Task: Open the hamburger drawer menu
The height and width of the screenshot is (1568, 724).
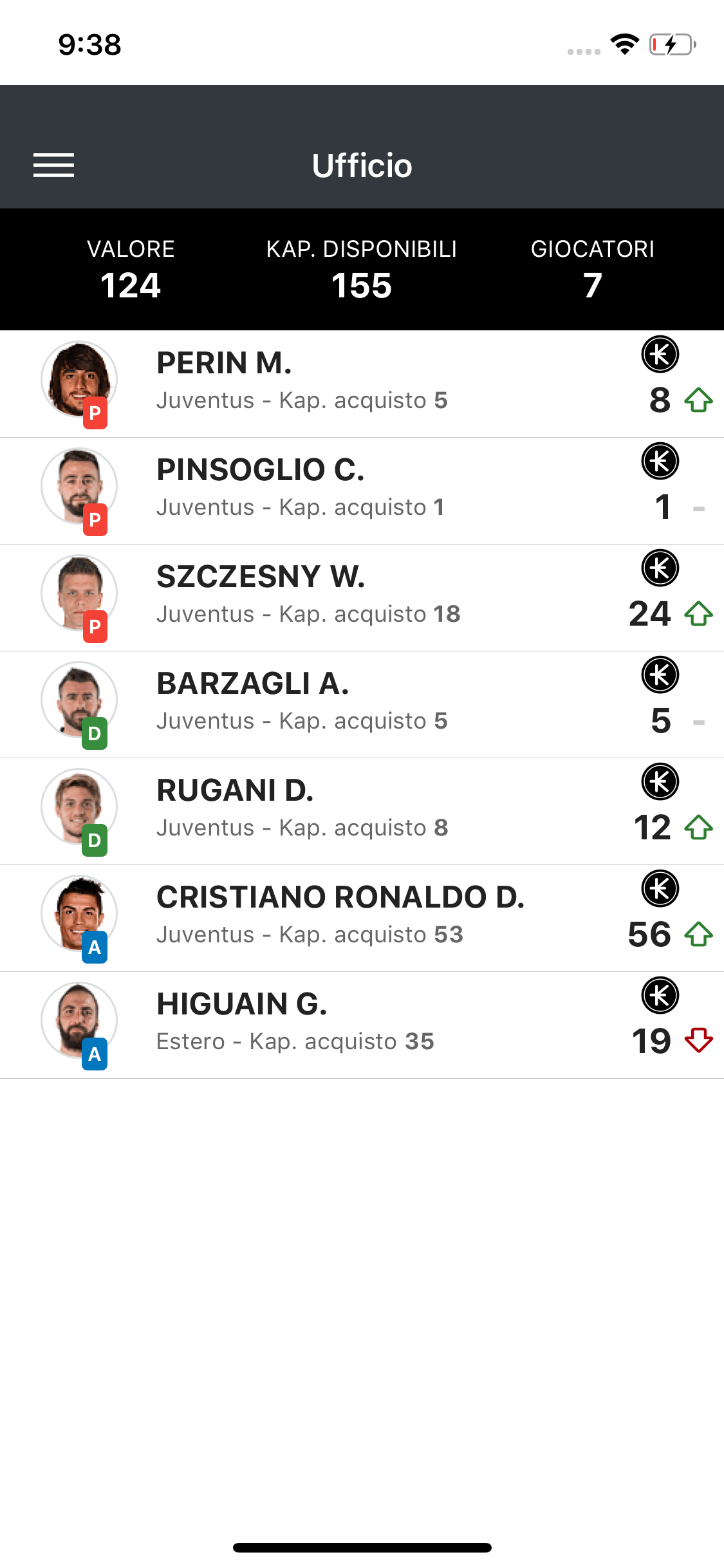Action: pyautogui.click(x=53, y=165)
